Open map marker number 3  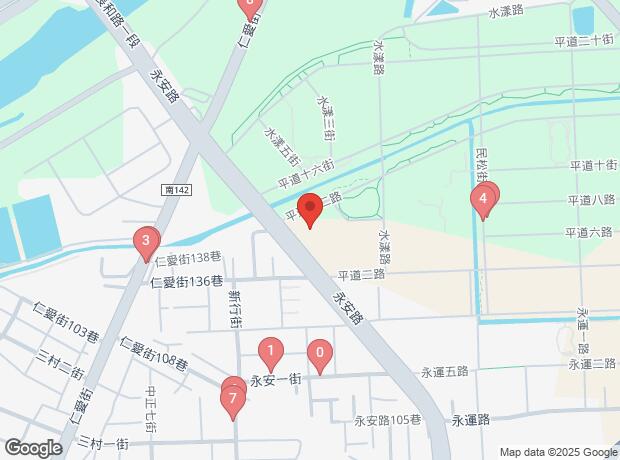point(146,240)
